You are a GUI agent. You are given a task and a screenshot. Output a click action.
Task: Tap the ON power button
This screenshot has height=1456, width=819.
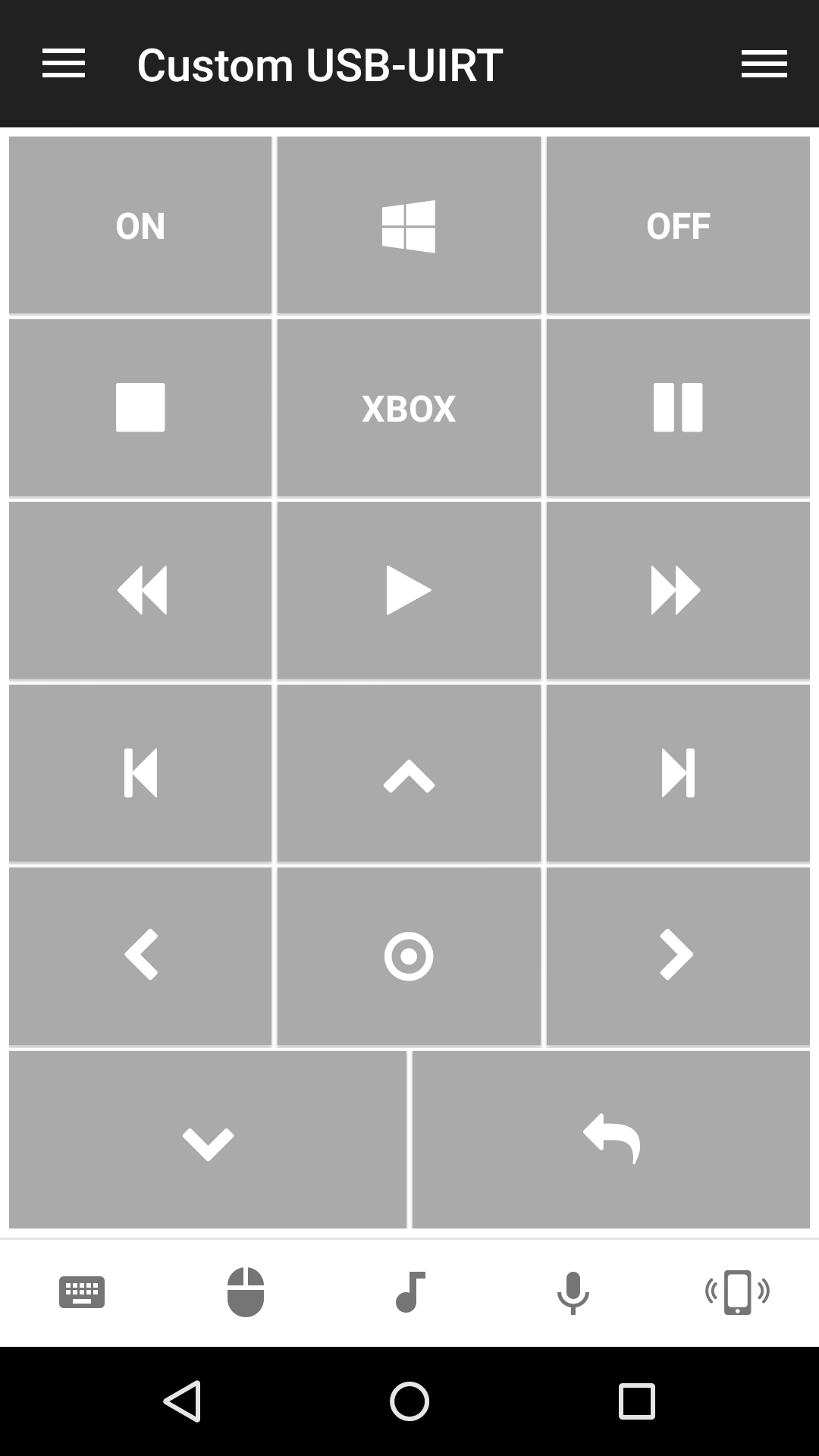tap(140, 226)
